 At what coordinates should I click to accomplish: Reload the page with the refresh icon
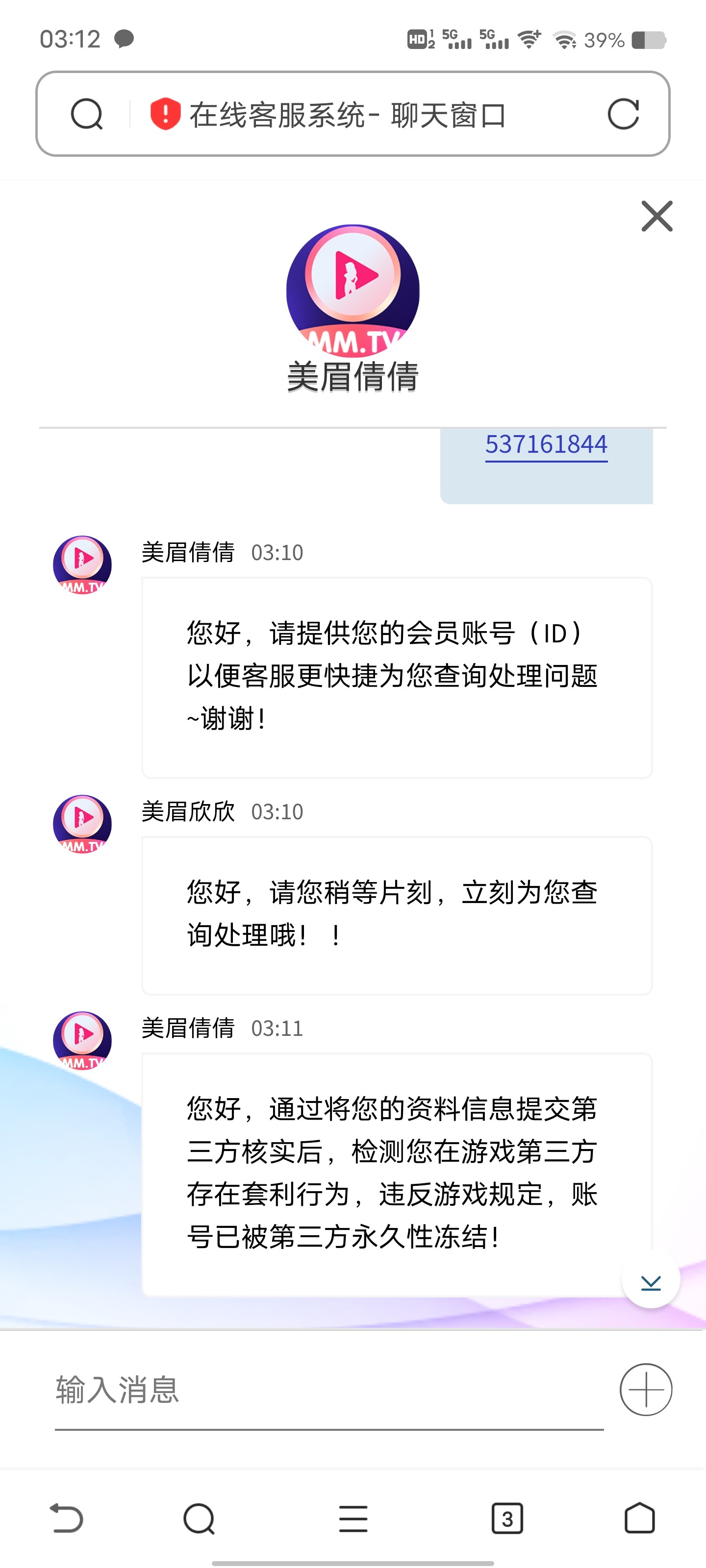[x=623, y=114]
